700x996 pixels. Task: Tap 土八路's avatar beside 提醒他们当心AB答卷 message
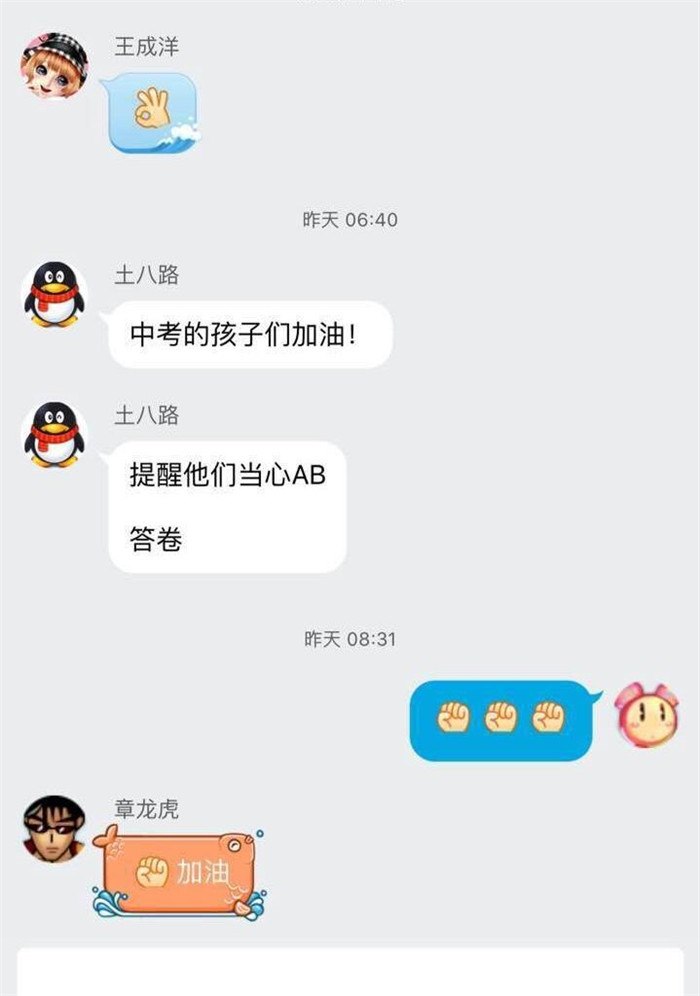(54, 435)
